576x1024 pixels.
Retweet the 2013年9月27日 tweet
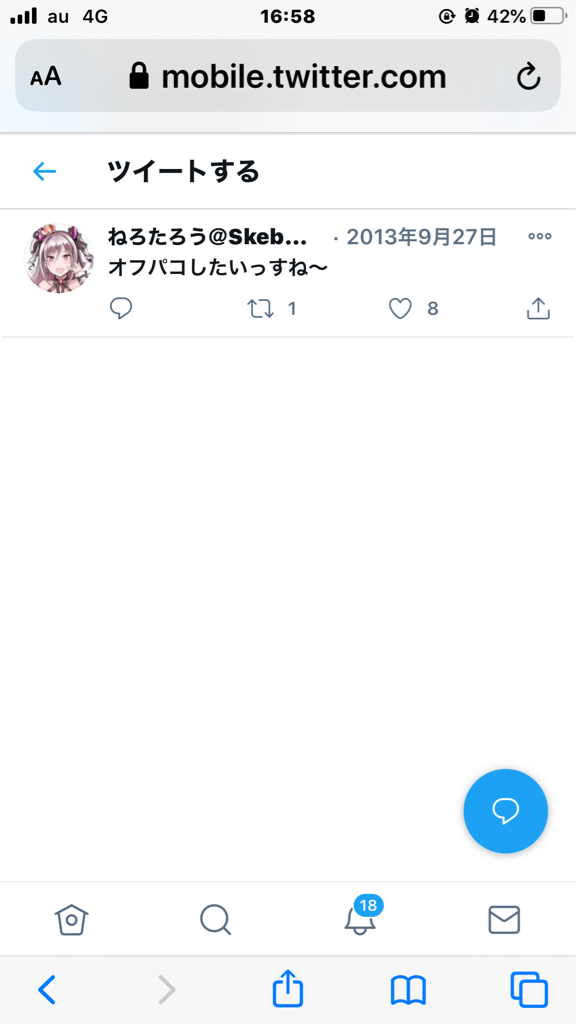point(261,308)
